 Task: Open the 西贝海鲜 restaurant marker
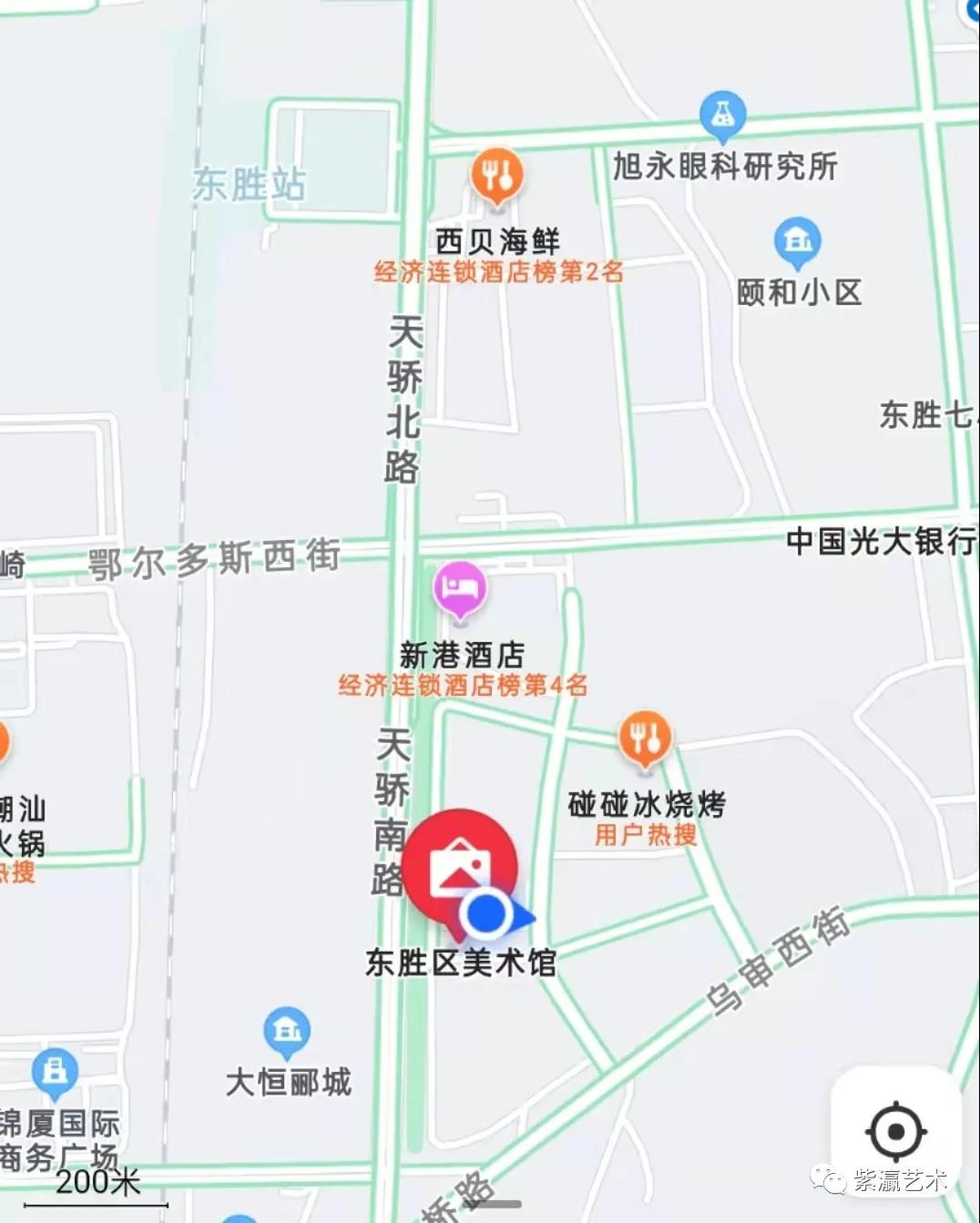496,175
